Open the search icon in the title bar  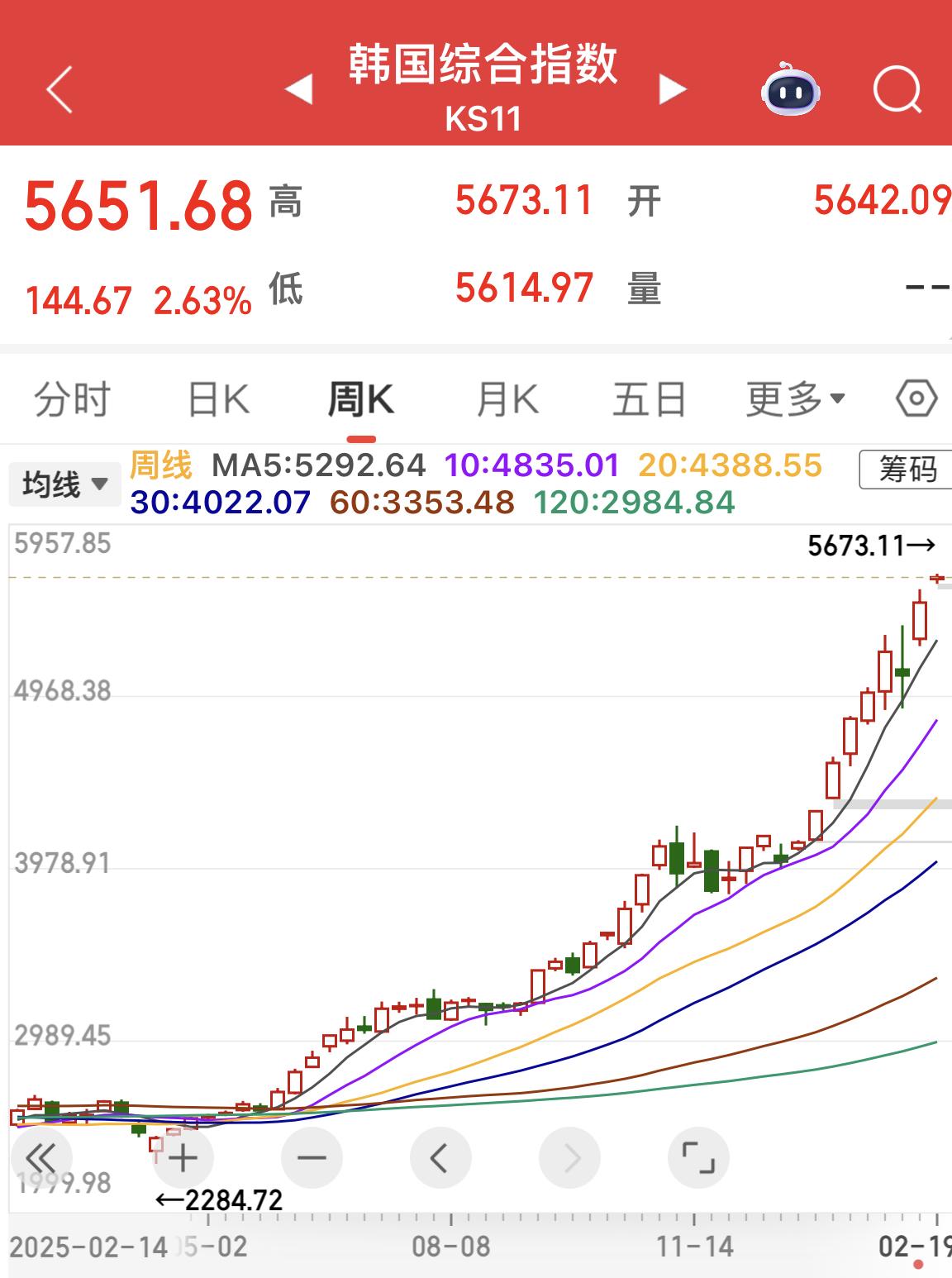pyautogui.click(x=899, y=89)
